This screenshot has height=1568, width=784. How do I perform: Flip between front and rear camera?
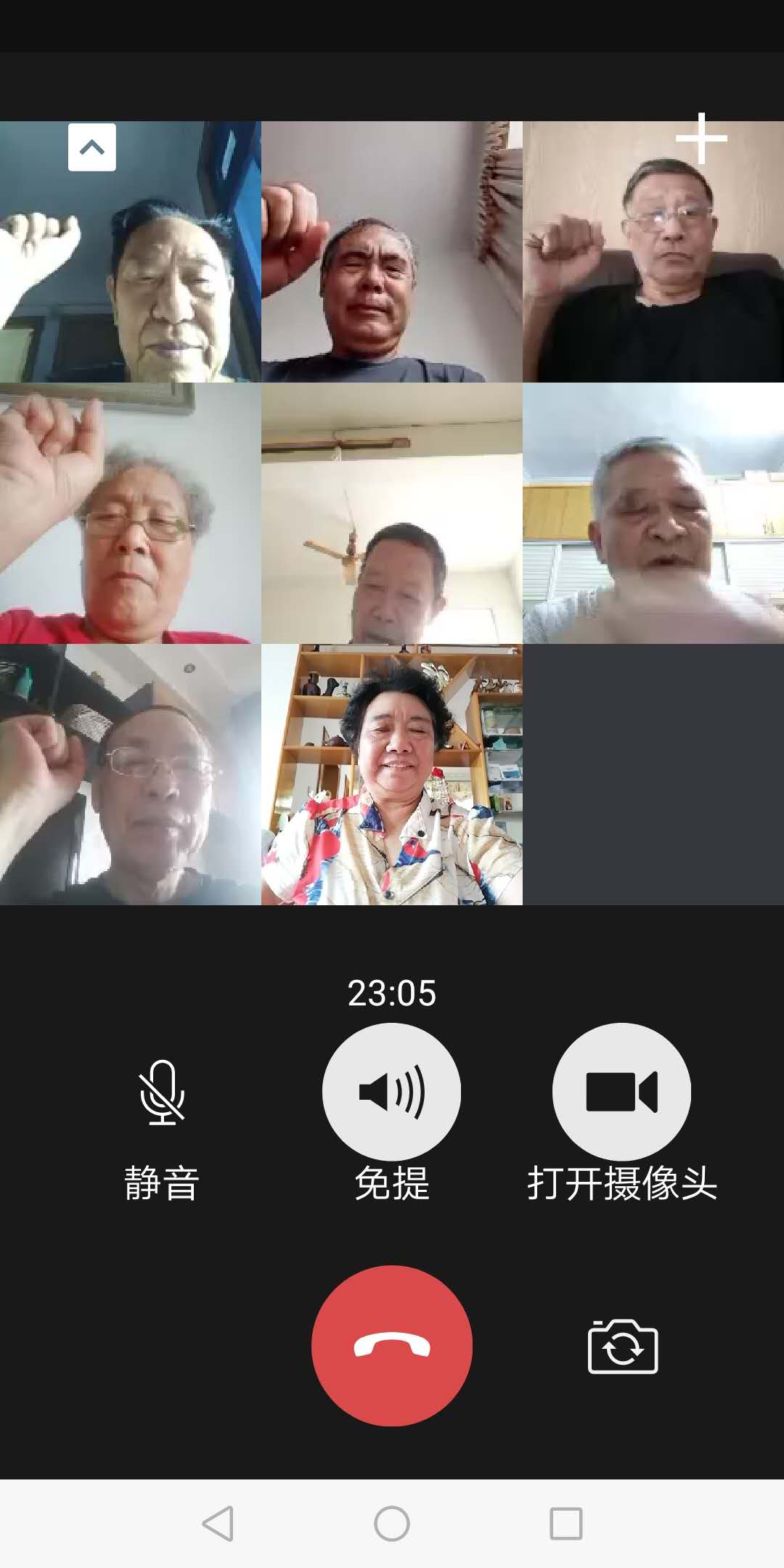(622, 1347)
